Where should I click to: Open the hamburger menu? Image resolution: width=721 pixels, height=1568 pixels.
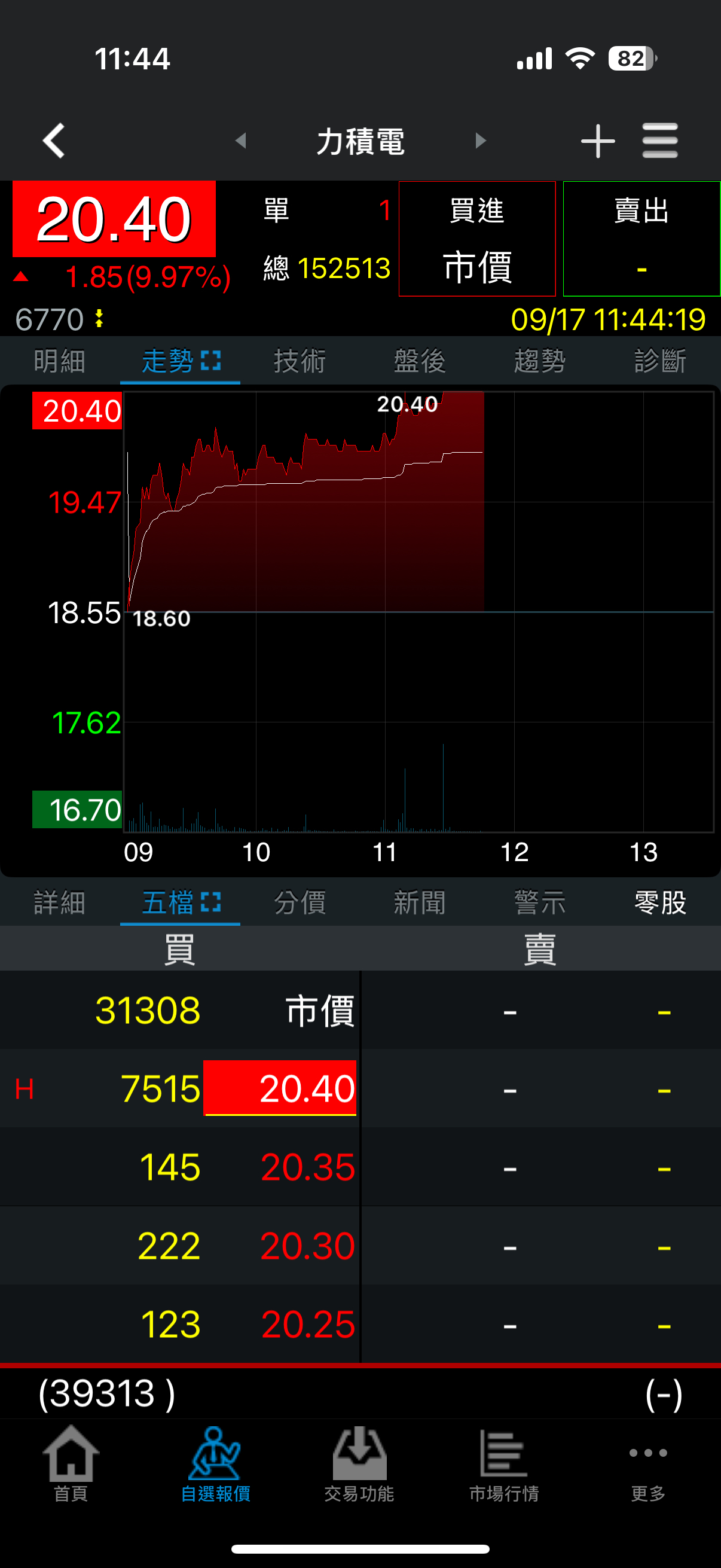[x=659, y=141]
